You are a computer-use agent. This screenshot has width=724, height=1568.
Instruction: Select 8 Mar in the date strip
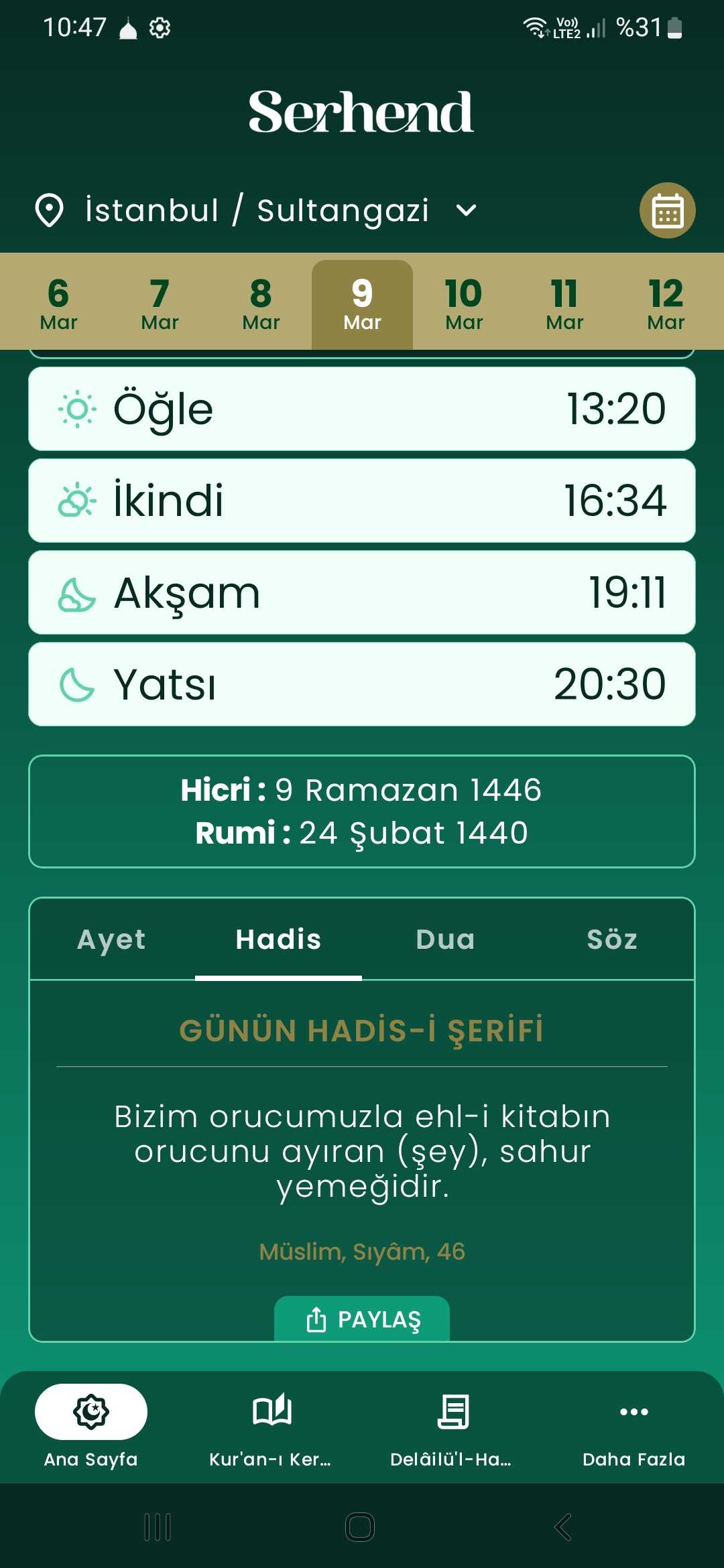click(x=261, y=304)
